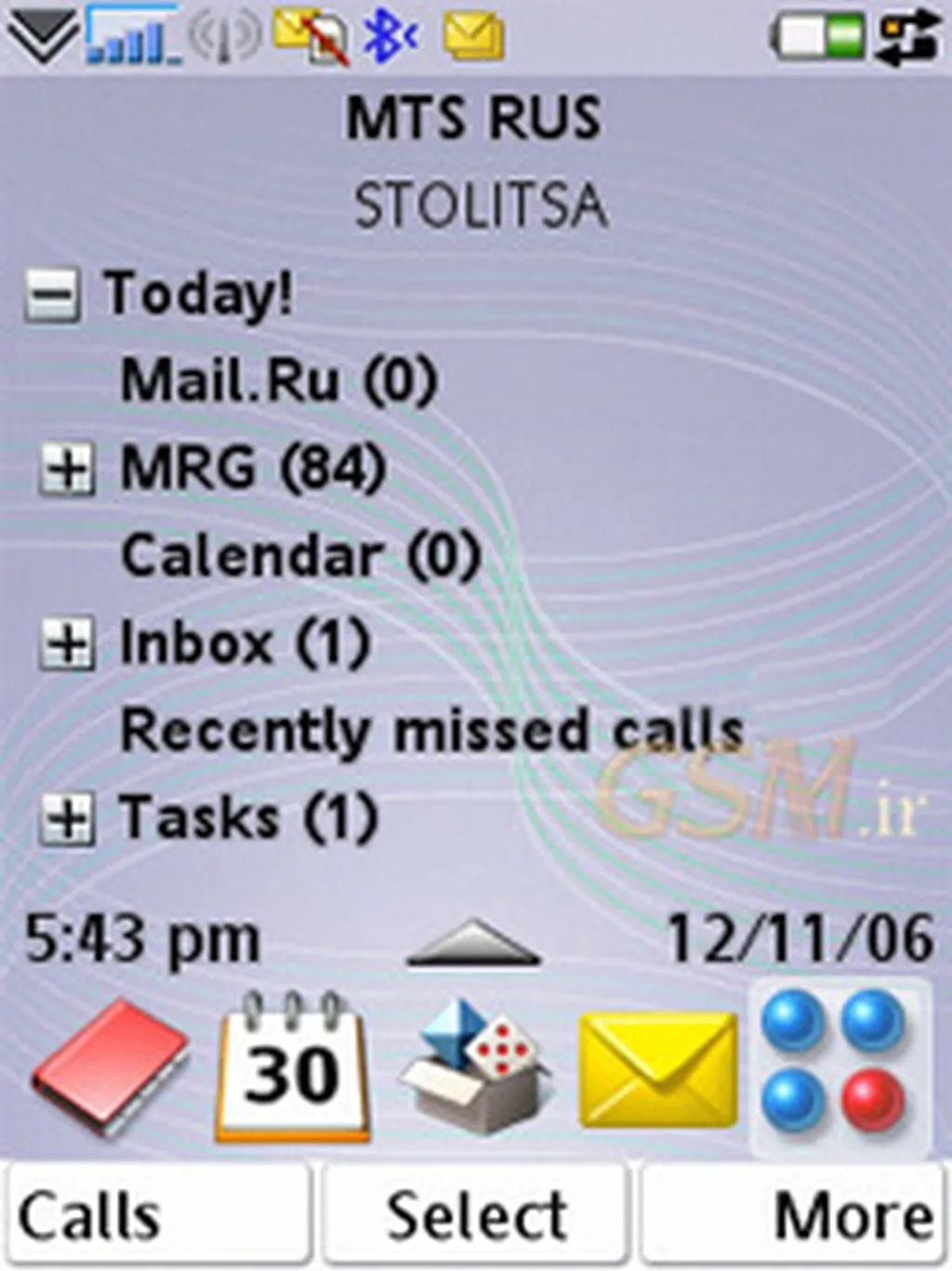Open Calendar (0) entry
952x1271 pixels.
click(x=300, y=555)
